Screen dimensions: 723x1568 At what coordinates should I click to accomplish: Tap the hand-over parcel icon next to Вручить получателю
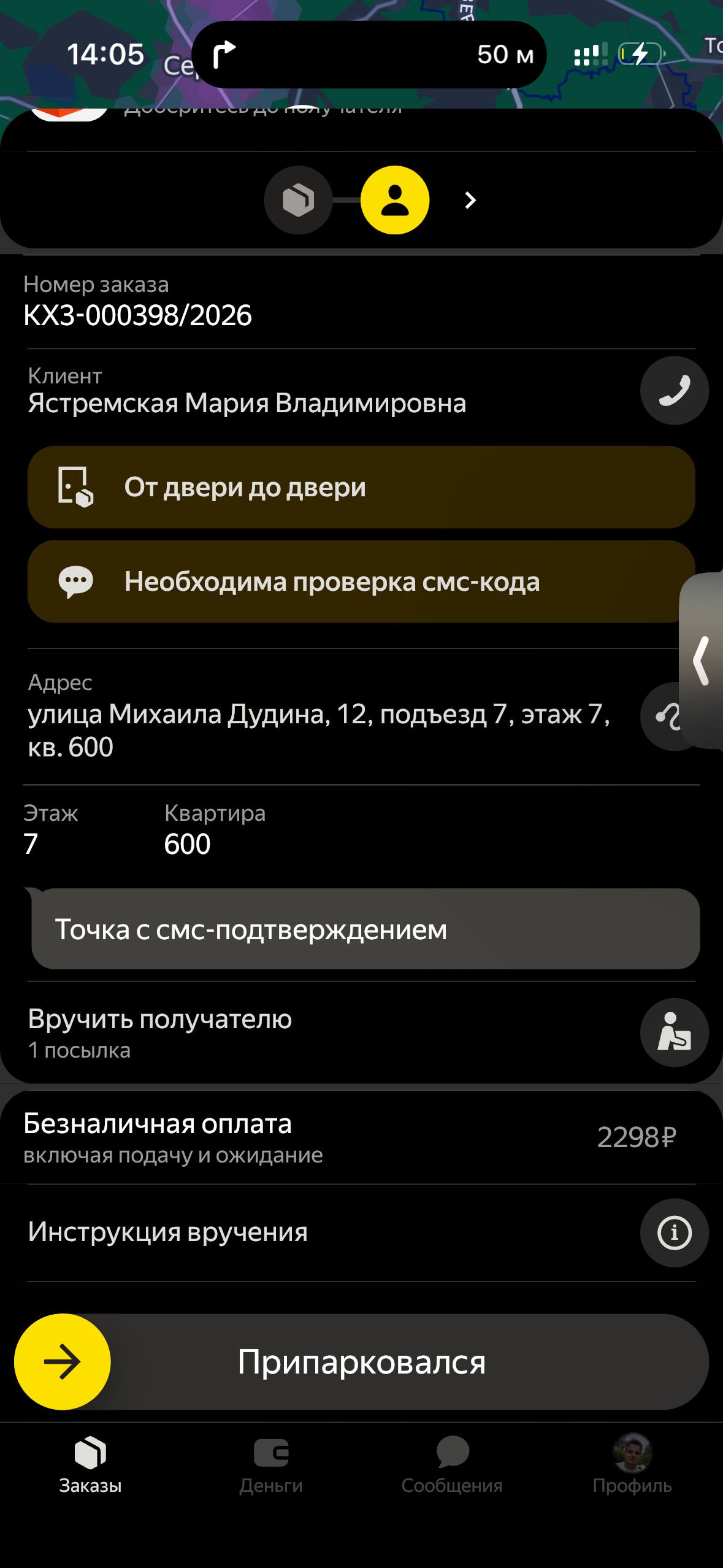tap(674, 1032)
